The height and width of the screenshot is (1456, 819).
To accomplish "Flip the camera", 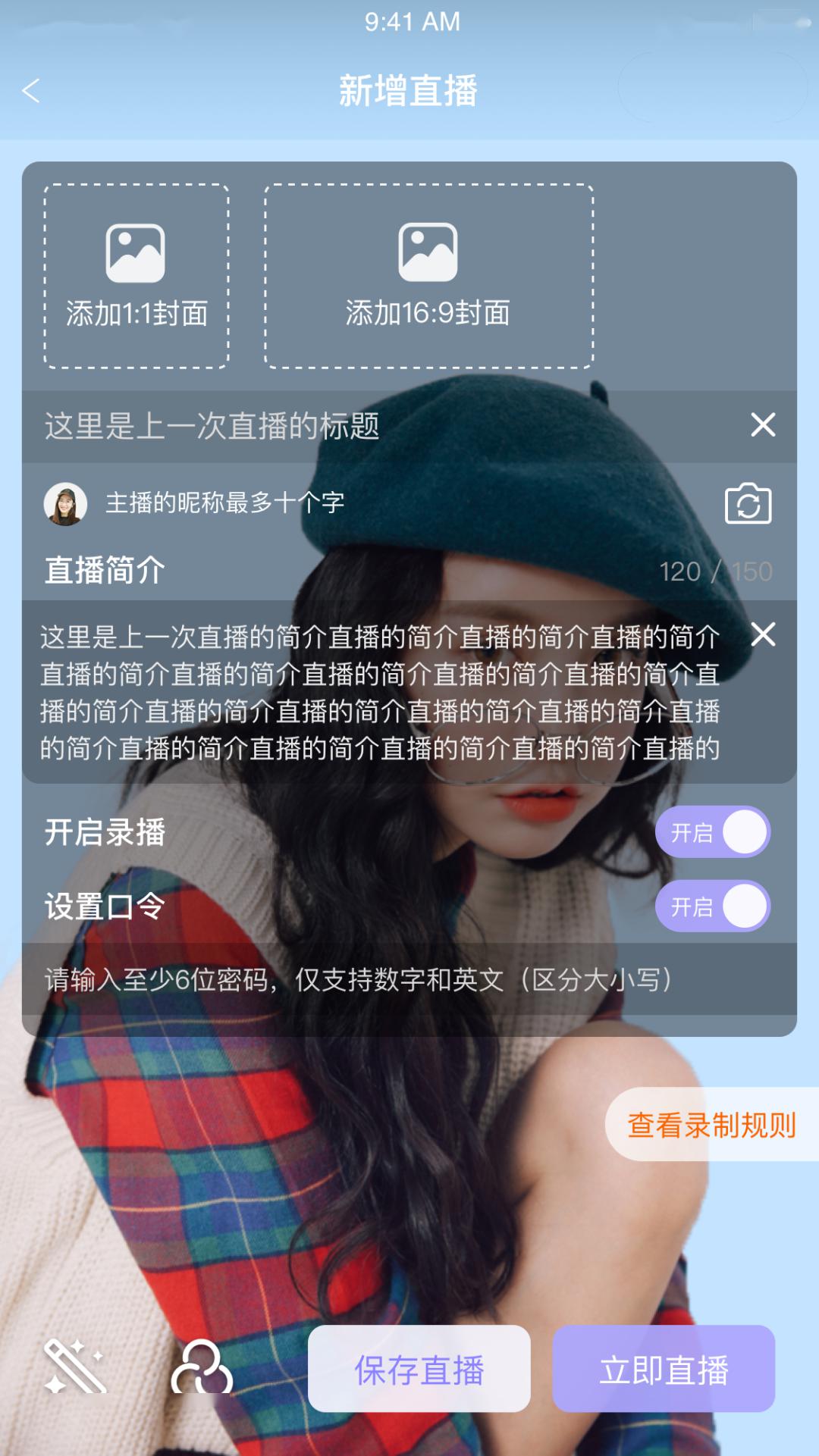I will pos(748,504).
